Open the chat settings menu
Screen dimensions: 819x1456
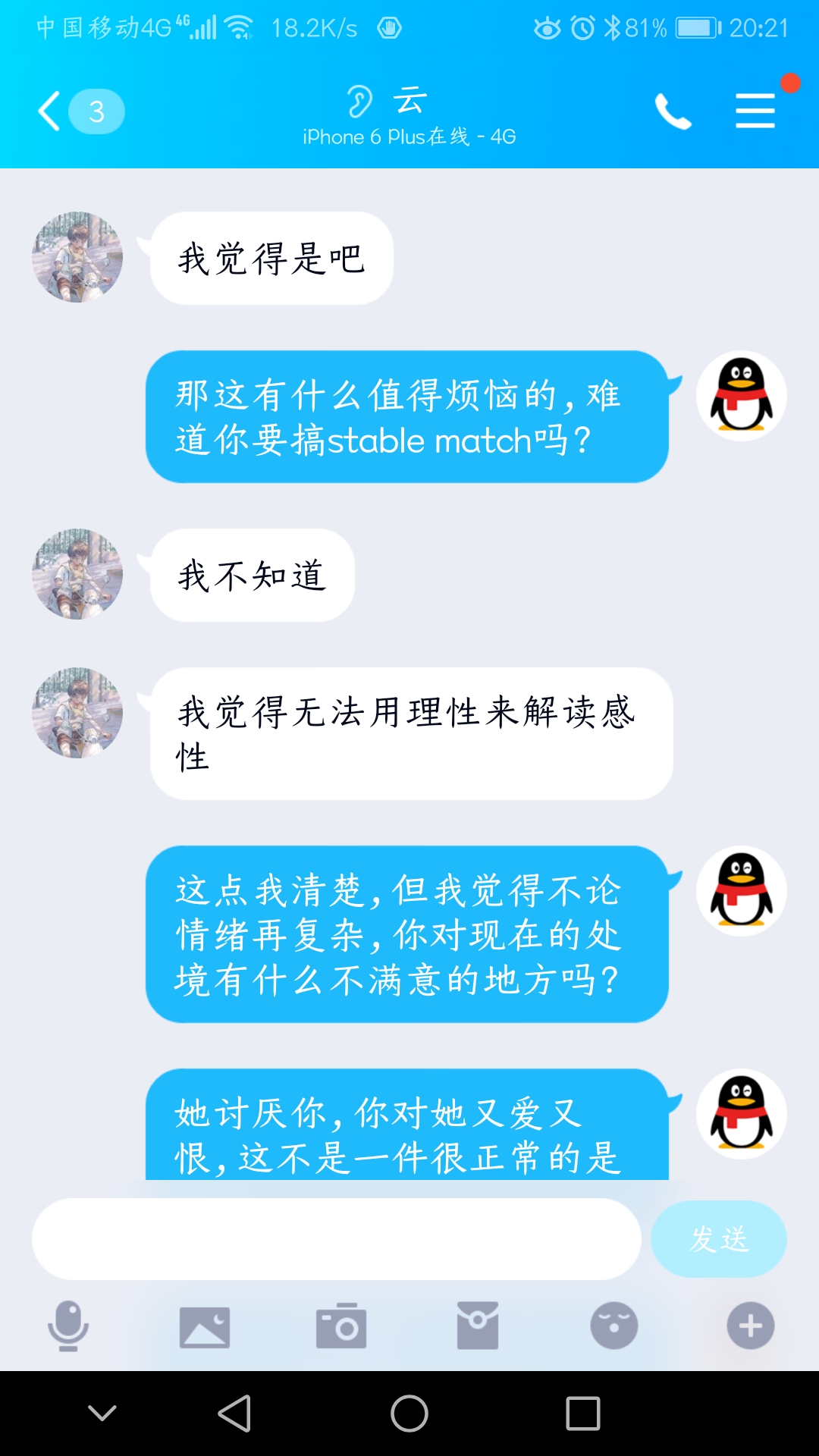(x=755, y=111)
